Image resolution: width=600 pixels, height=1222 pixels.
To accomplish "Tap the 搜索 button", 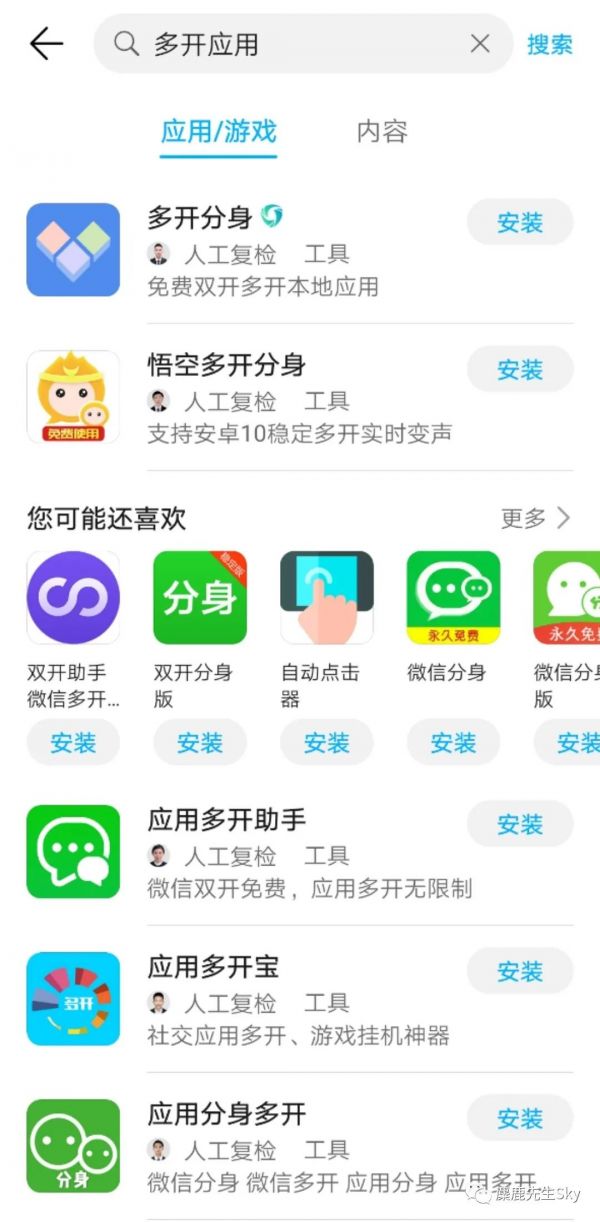I will point(550,44).
